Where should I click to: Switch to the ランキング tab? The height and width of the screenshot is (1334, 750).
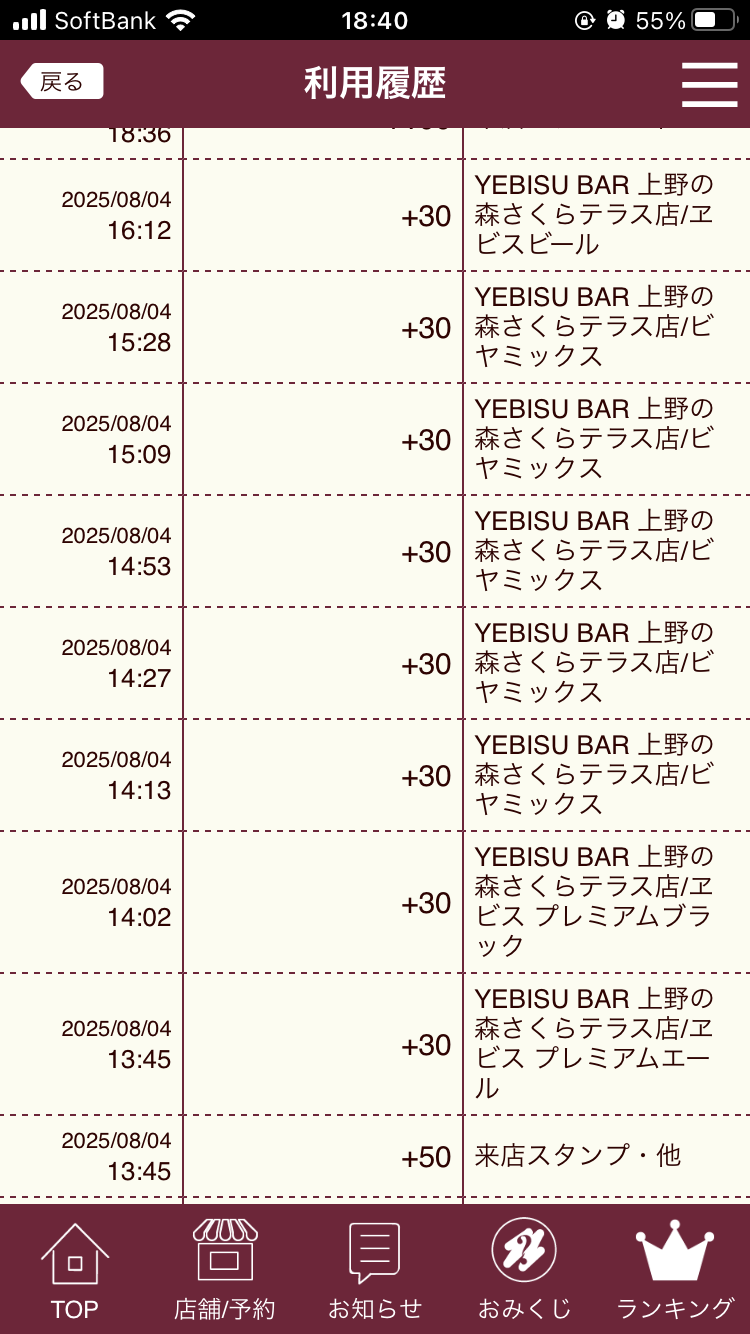pyautogui.click(x=675, y=1269)
